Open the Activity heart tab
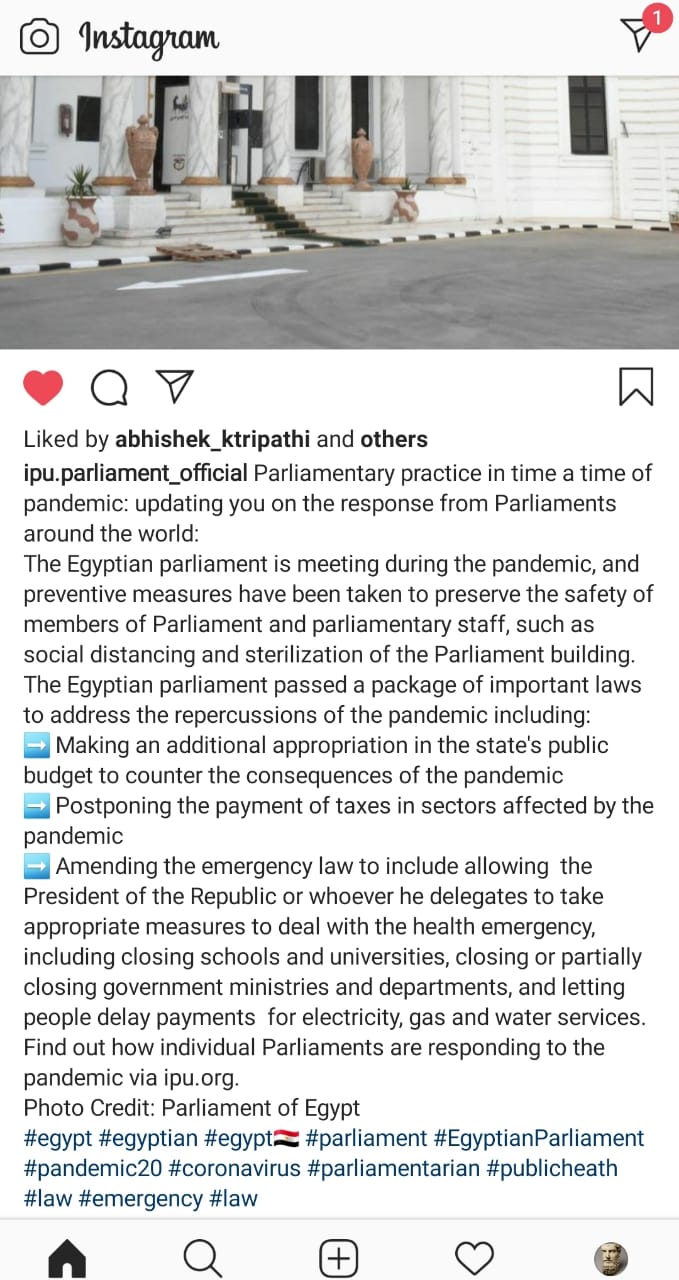 coord(474,1258)
